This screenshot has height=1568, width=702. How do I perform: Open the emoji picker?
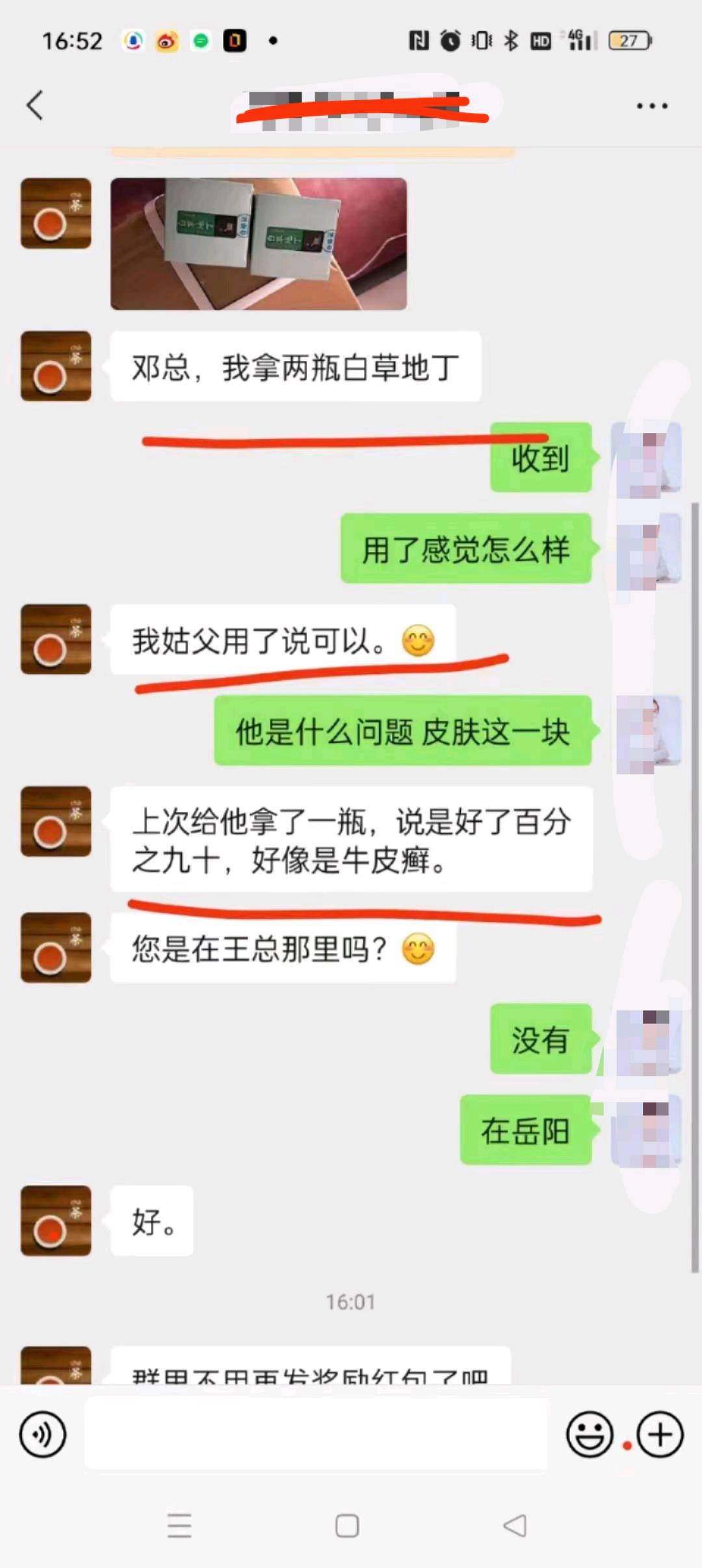pyautogui.click(x=590, y=1434)
